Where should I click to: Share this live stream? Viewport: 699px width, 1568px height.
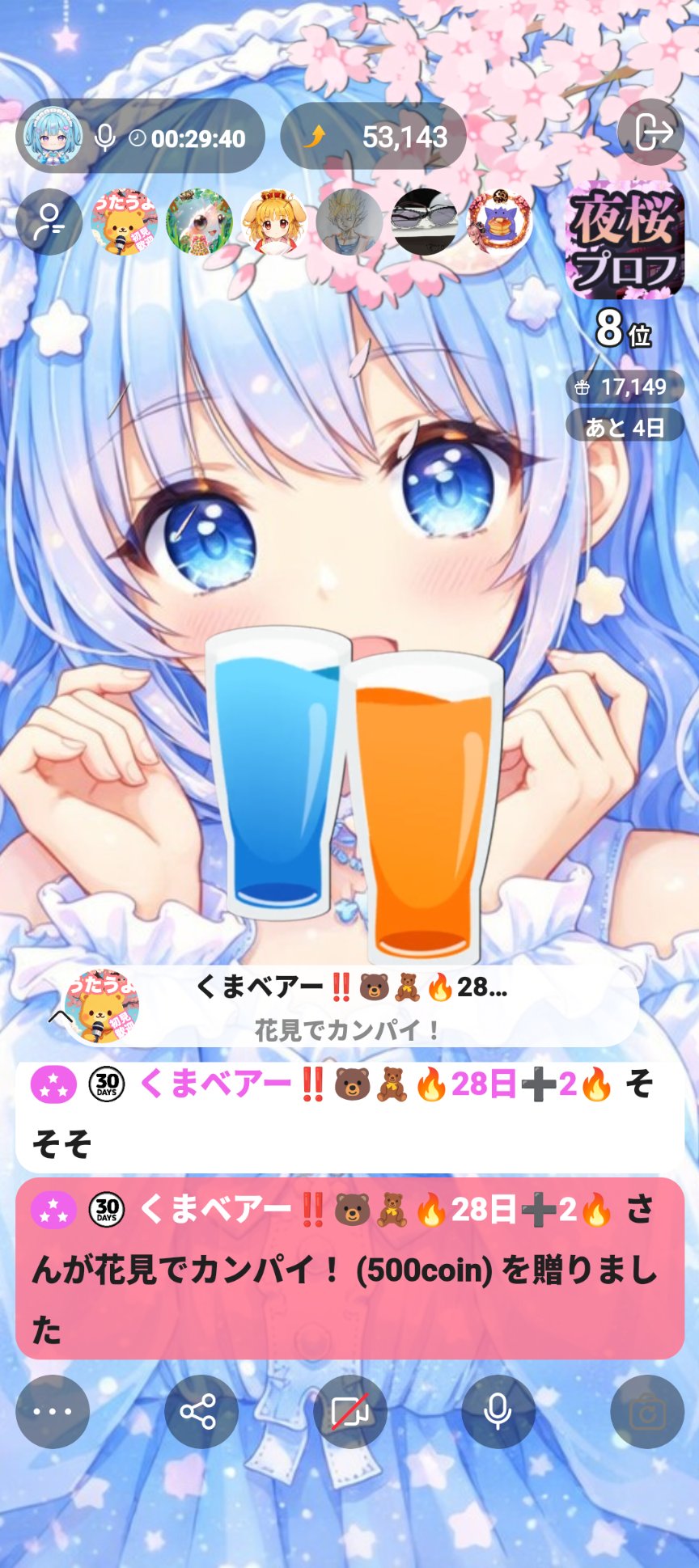click(201, 1412)
